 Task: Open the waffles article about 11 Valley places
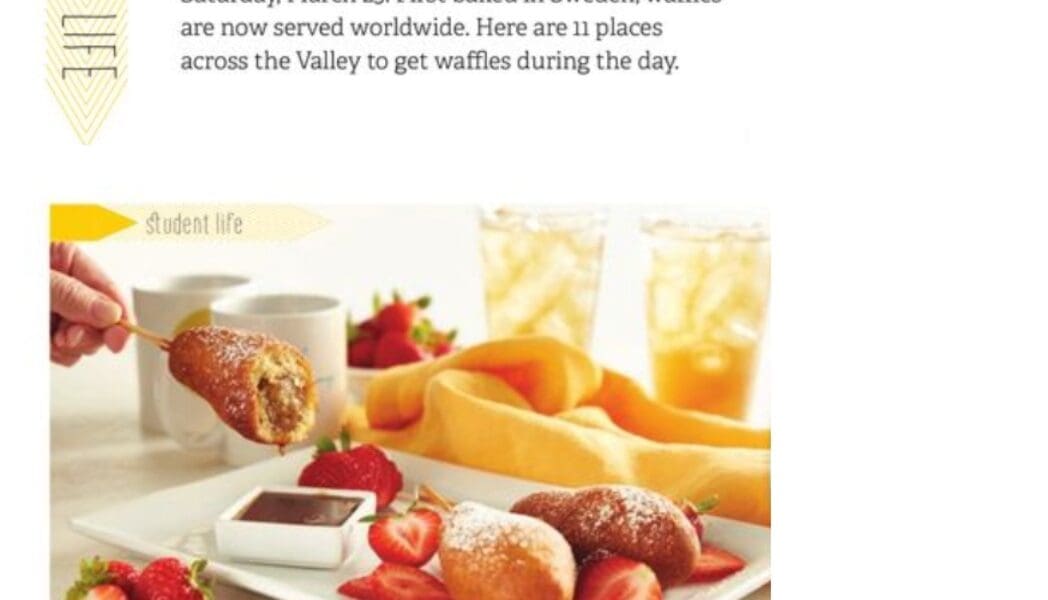coord(430,44)
